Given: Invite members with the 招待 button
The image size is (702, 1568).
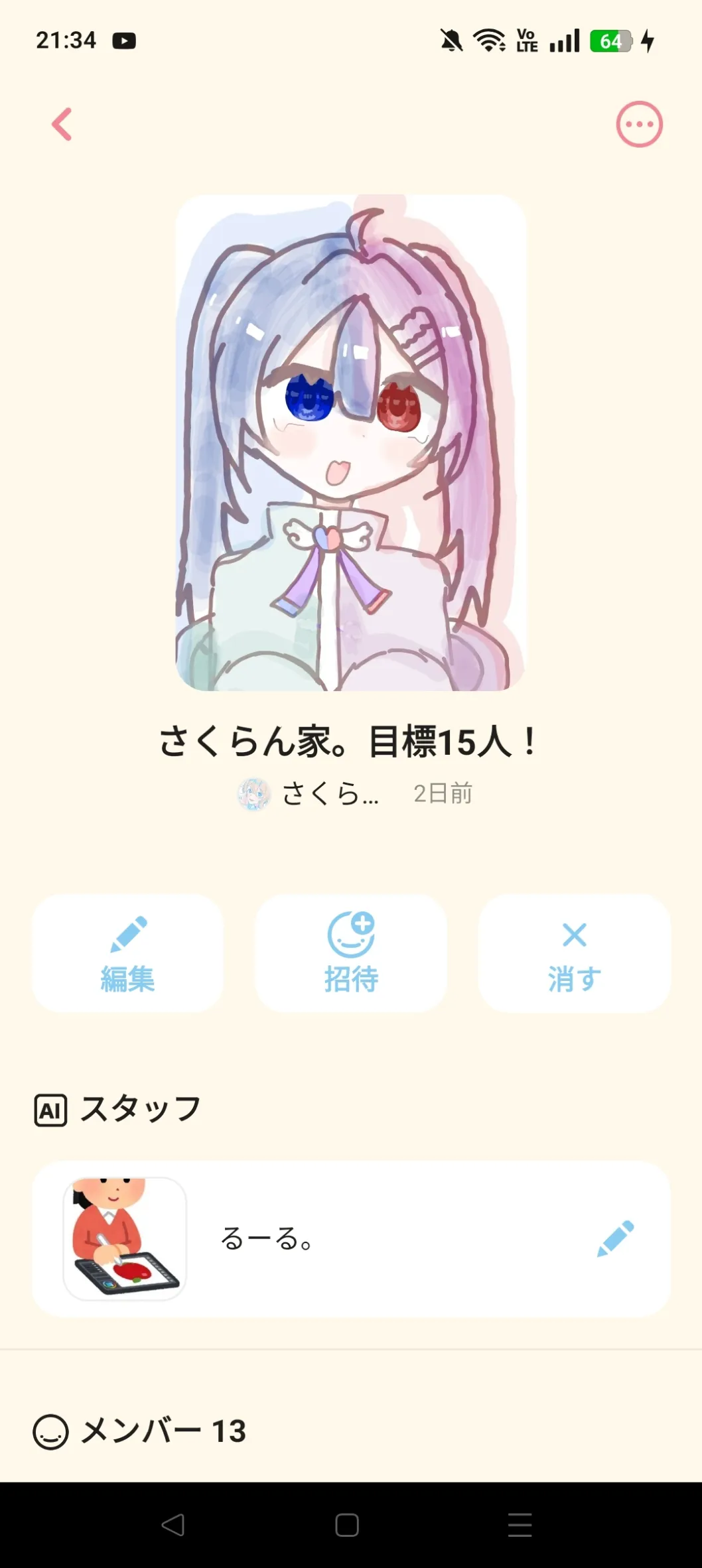Looking at the screenshot, I should (351, 953).
